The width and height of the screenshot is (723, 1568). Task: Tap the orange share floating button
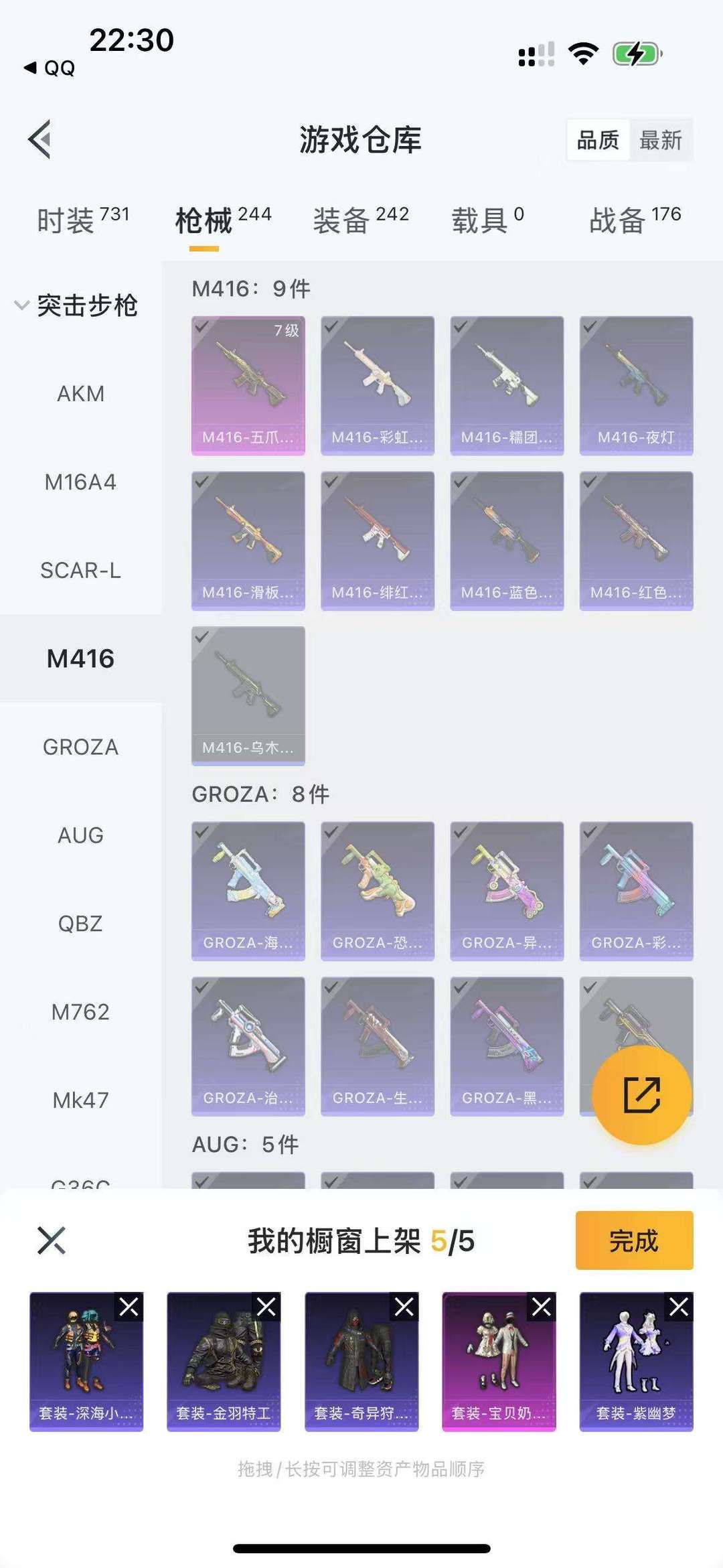(x=642, y=1094)
